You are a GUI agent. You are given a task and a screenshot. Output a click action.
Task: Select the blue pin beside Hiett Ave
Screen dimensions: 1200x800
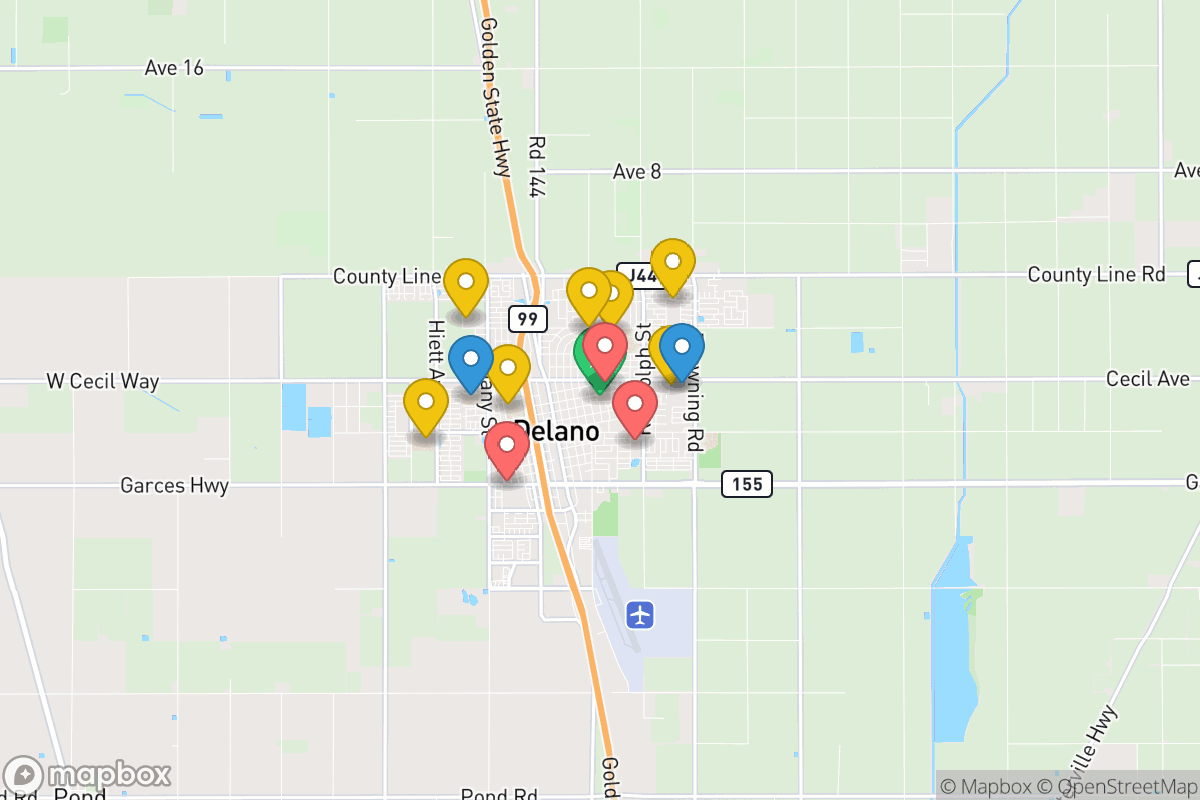click(x=470, y=360)
